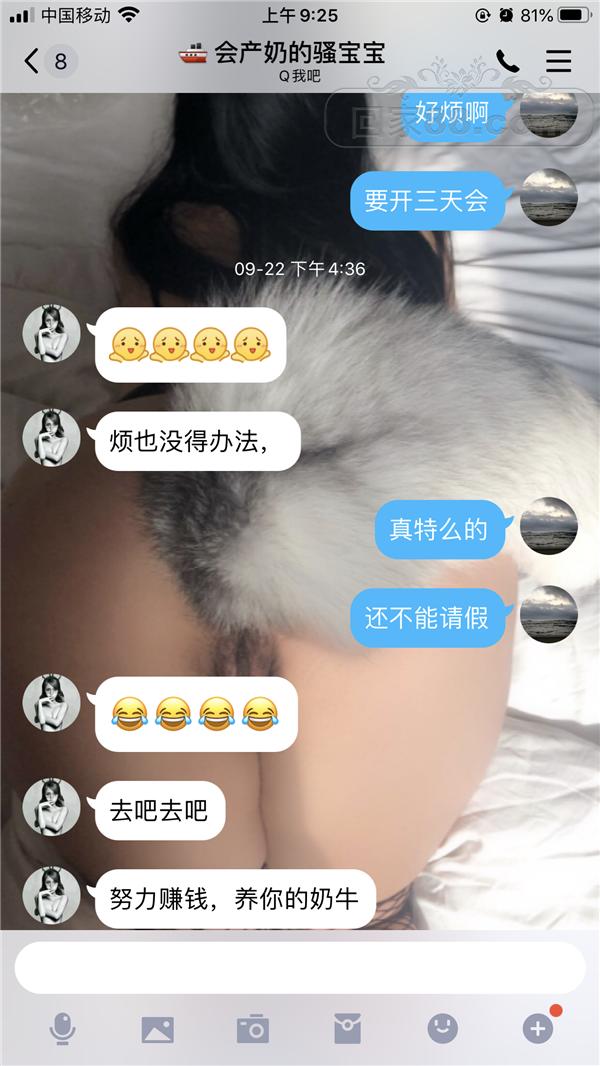The width and height of the screenshot is (600, 1066).
Task: Open the emoji sticker panel
Action: click(x=442, y=1028)
